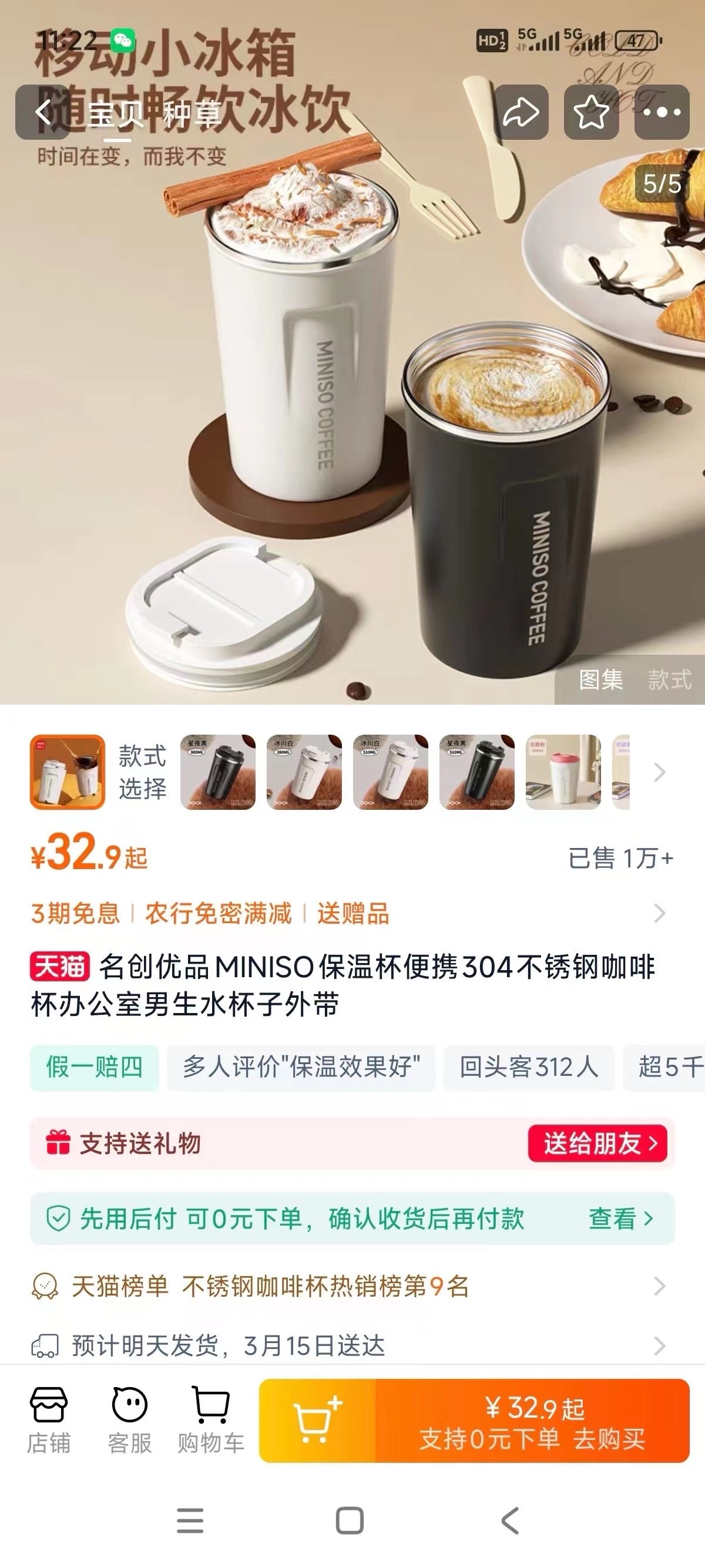Tap the 假一赔四 guarantee chip

pyautogui.click(x=95, y=1068)
